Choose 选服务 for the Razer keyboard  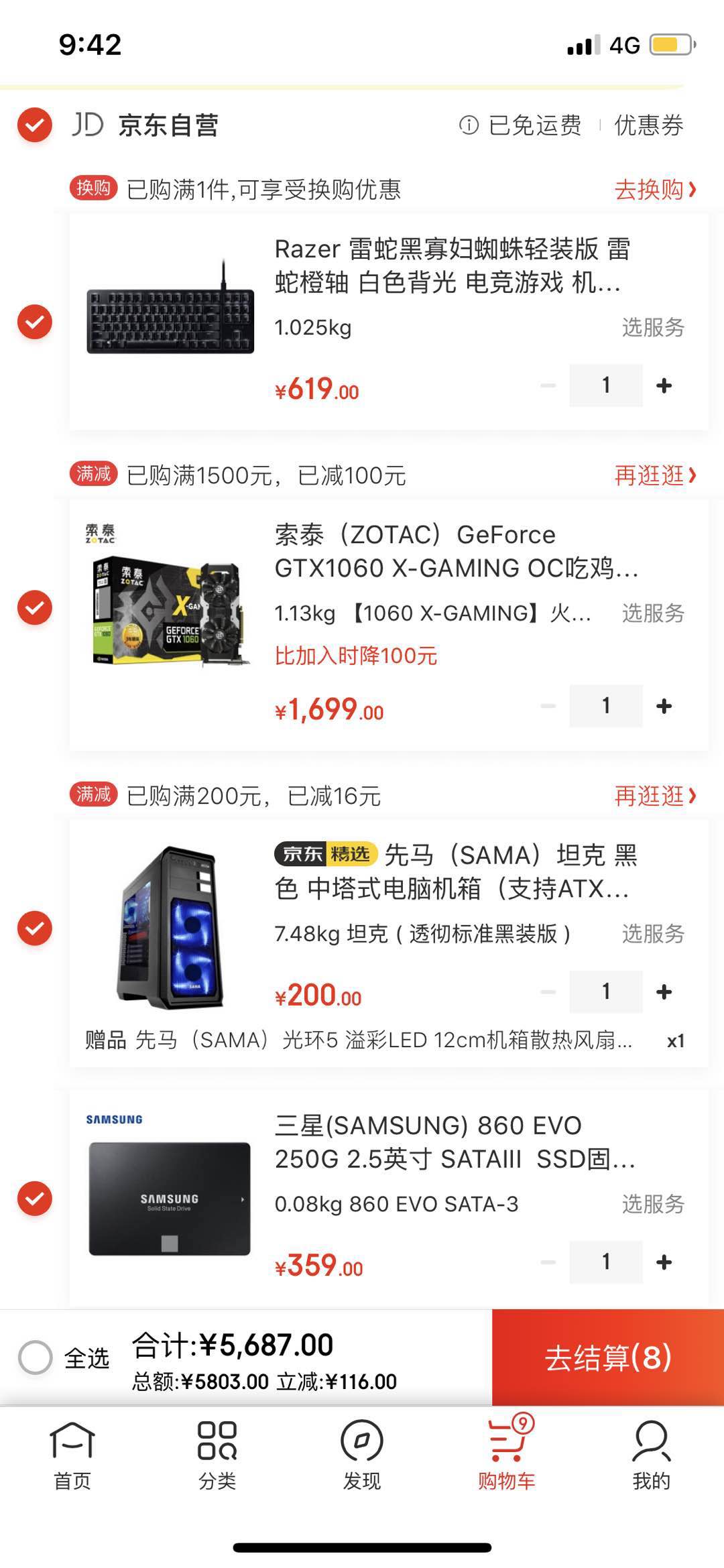pyautogui.click(x=652, y=327)
